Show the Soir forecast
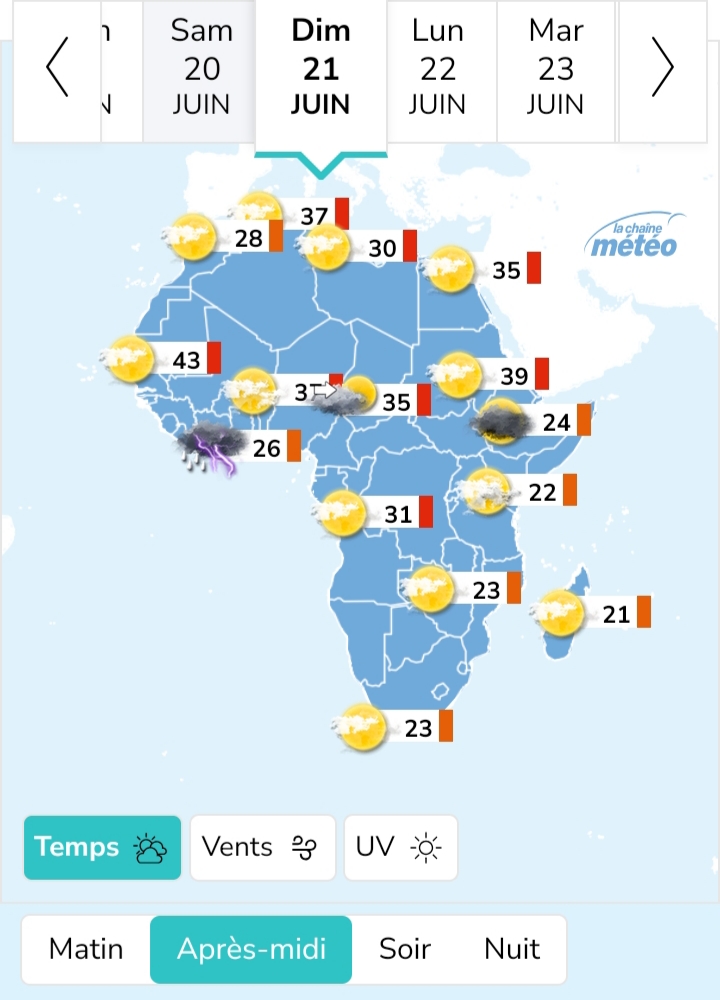 [405, 950]
